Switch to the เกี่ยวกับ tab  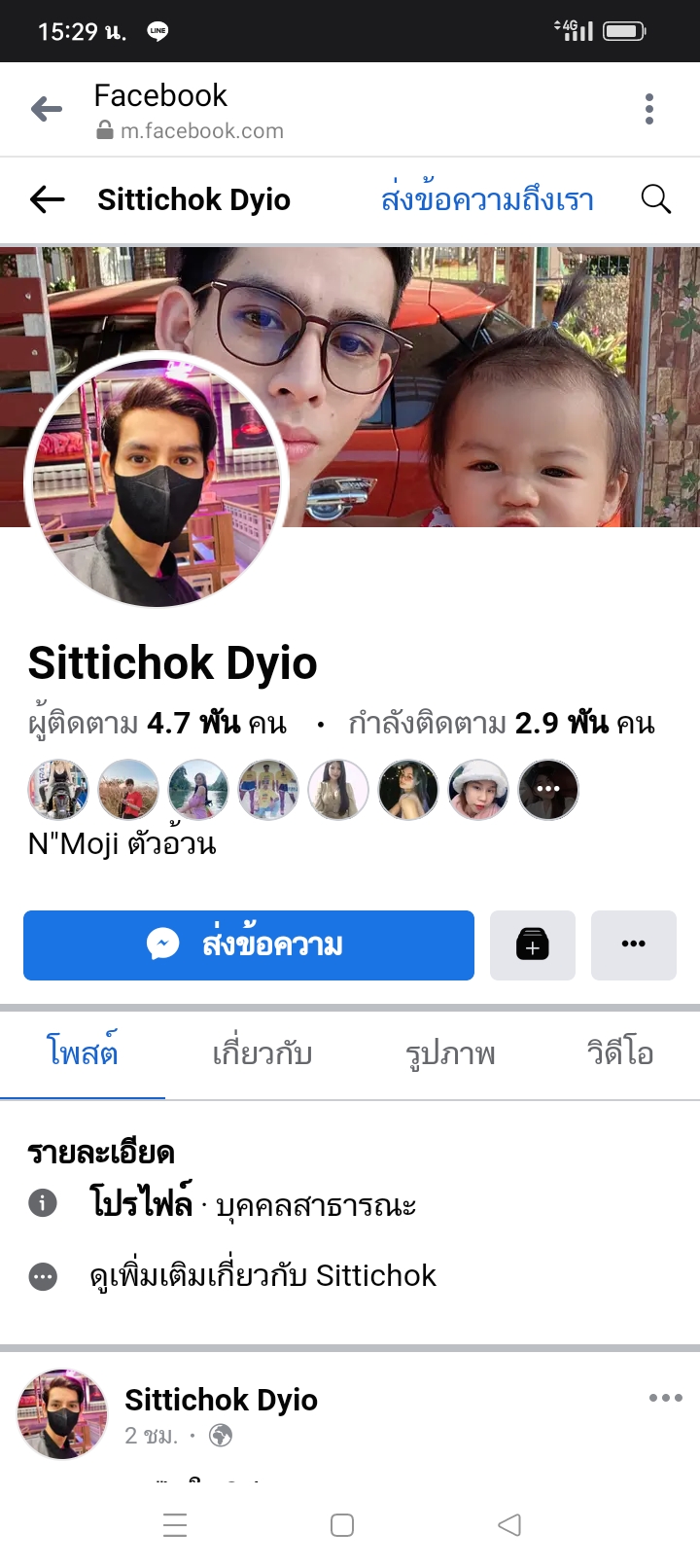262,1053
